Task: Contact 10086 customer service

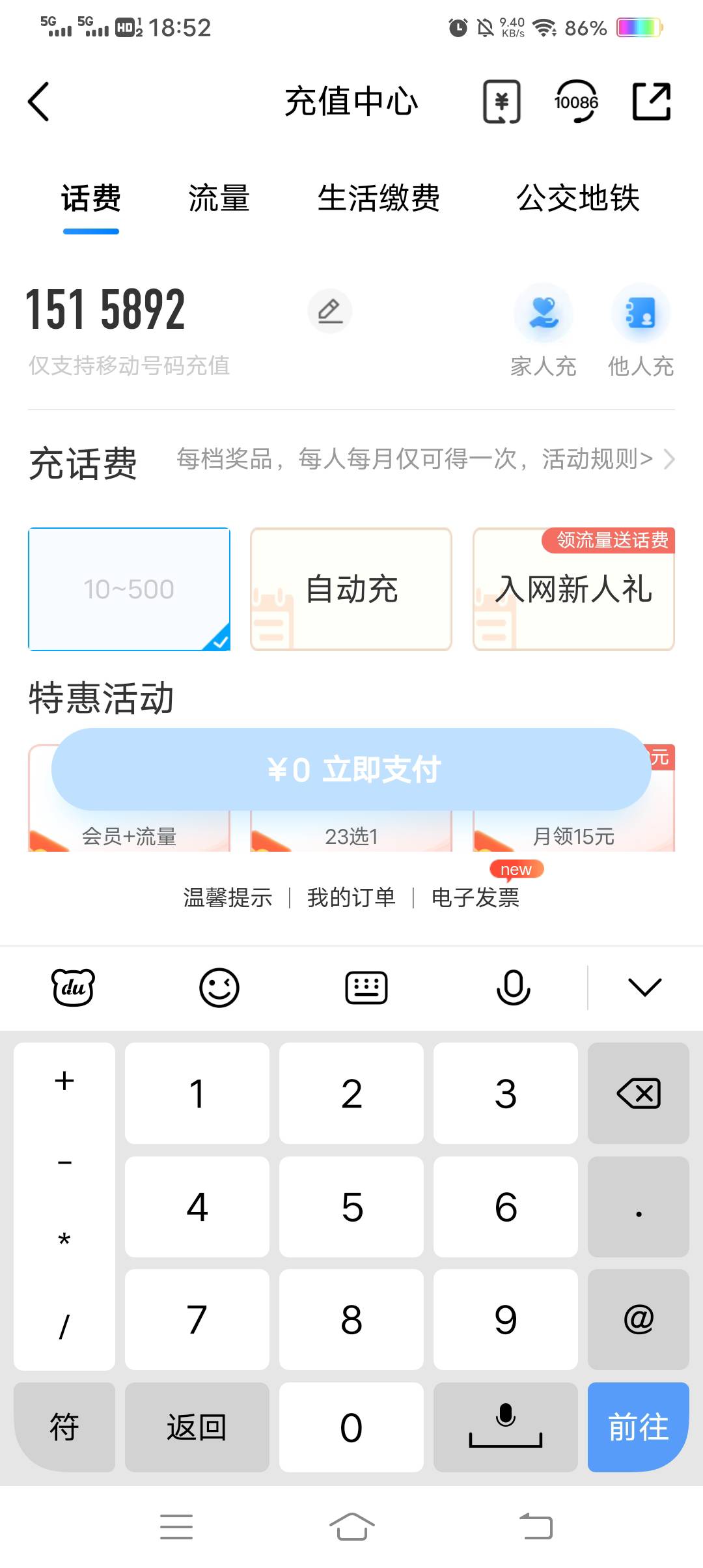Action: pos(576,102)
